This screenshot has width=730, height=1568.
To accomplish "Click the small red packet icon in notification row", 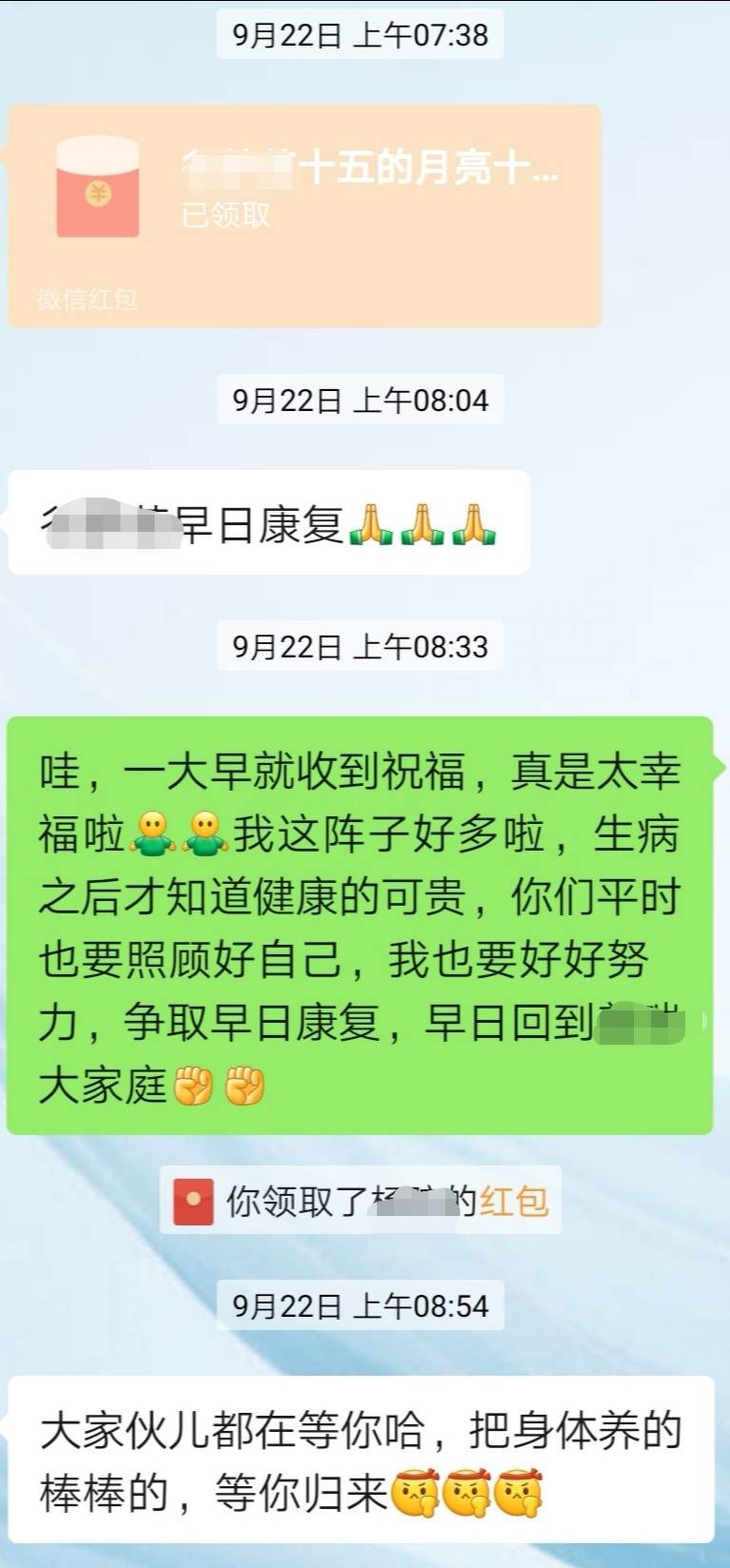I will 190,1202.
